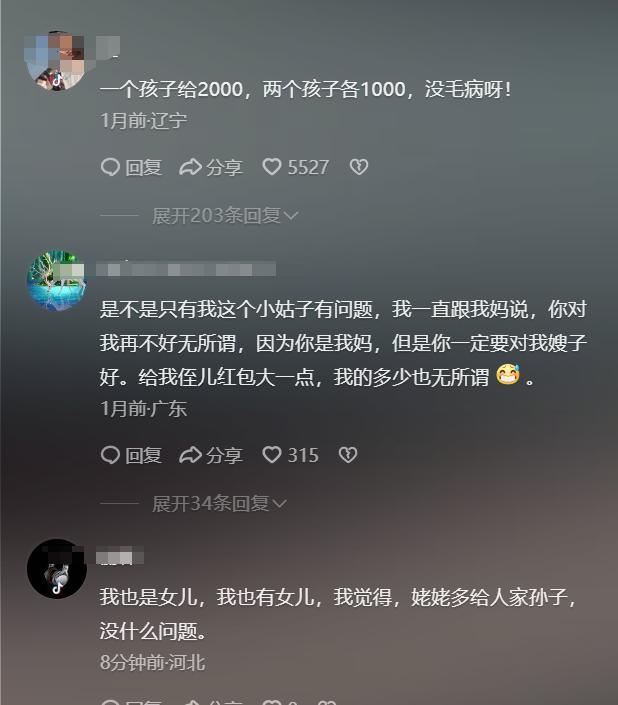
Task: Dislike the comment from 辽宁
Action: click(x=359, y=168)
